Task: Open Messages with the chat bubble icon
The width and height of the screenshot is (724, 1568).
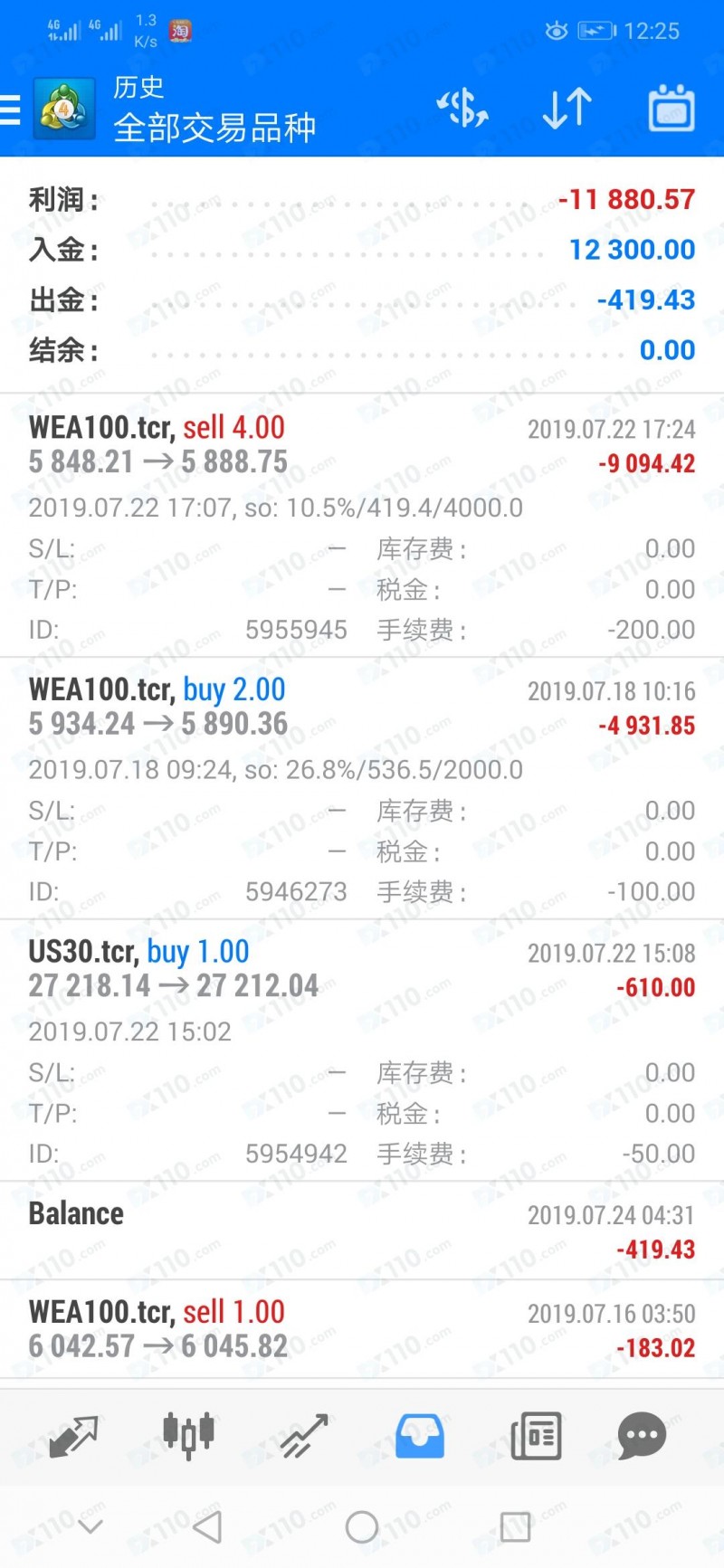Action: pos(642,1436)
